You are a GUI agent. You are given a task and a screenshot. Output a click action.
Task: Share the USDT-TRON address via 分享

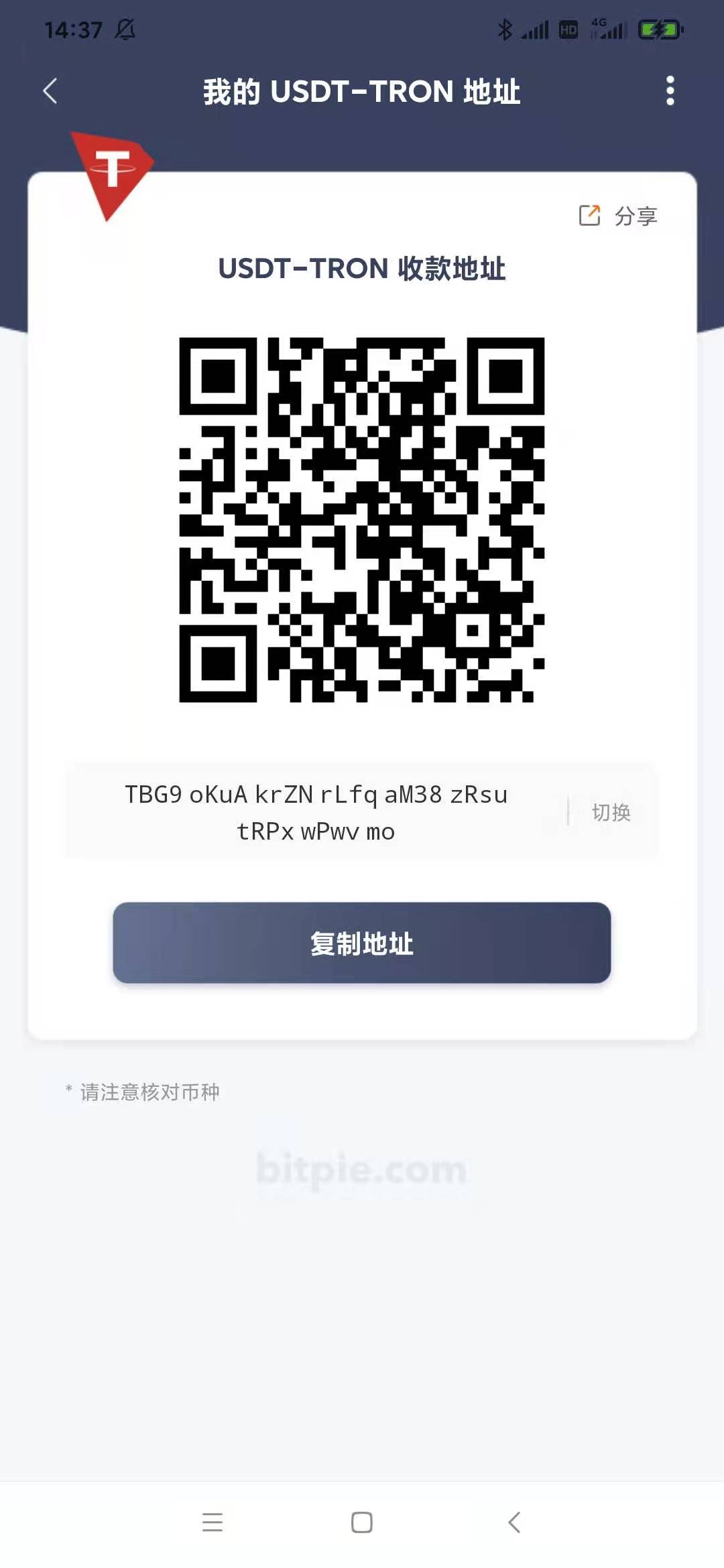click(618, 216)
